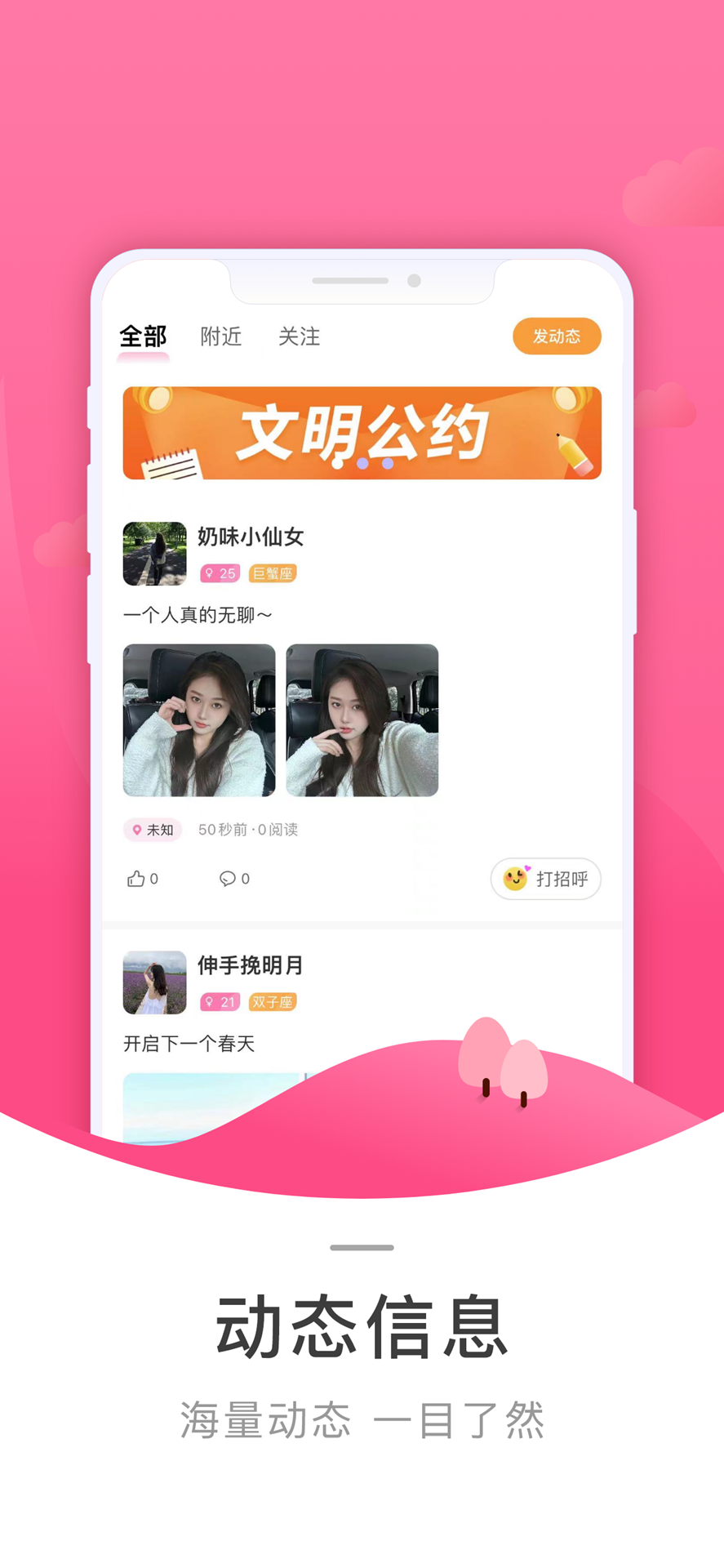Click the 发动态 button

point(557,336)
